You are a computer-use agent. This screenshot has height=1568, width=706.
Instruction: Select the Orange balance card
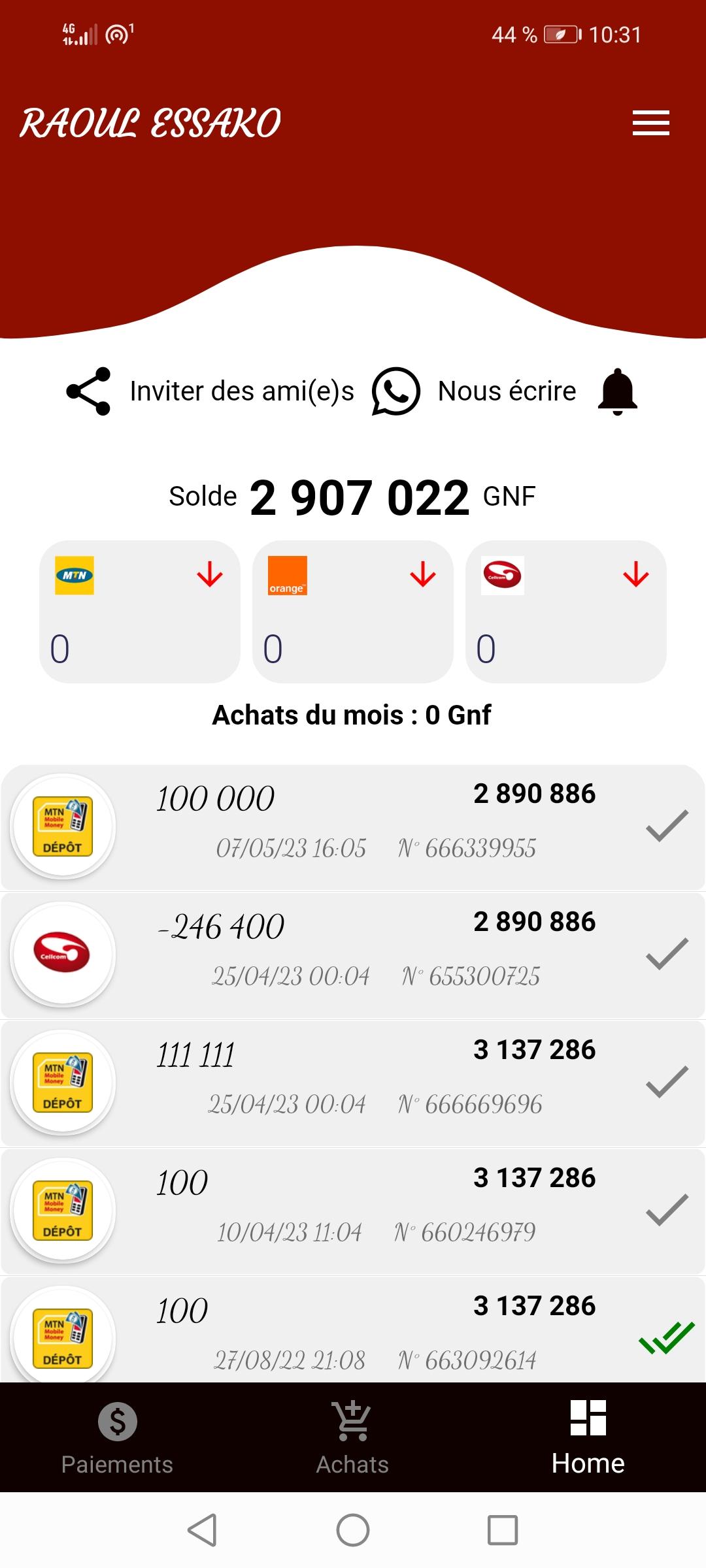pyautogui.click(x=353, y=612)
